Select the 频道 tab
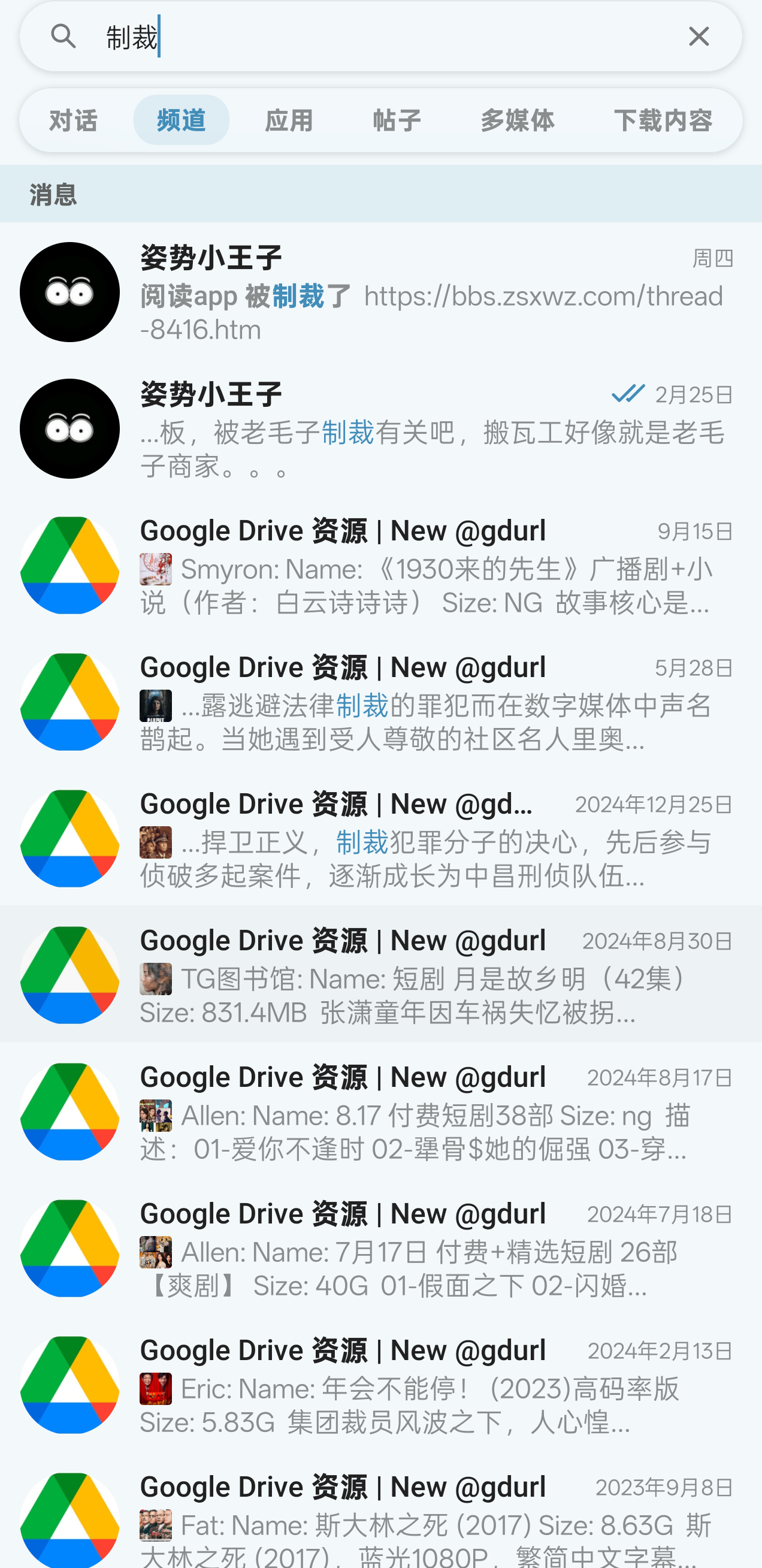 181,120
